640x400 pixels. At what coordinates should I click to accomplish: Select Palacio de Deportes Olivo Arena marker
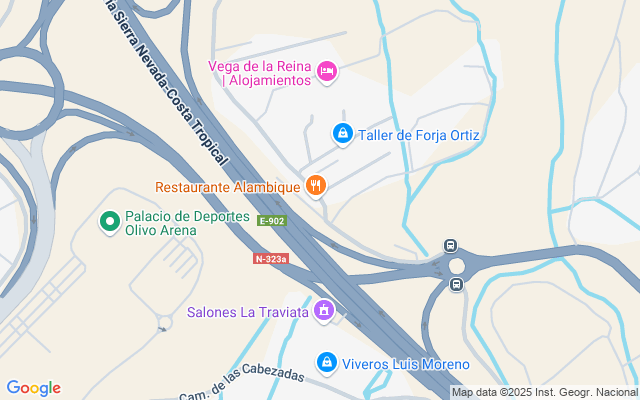point(109,221)
